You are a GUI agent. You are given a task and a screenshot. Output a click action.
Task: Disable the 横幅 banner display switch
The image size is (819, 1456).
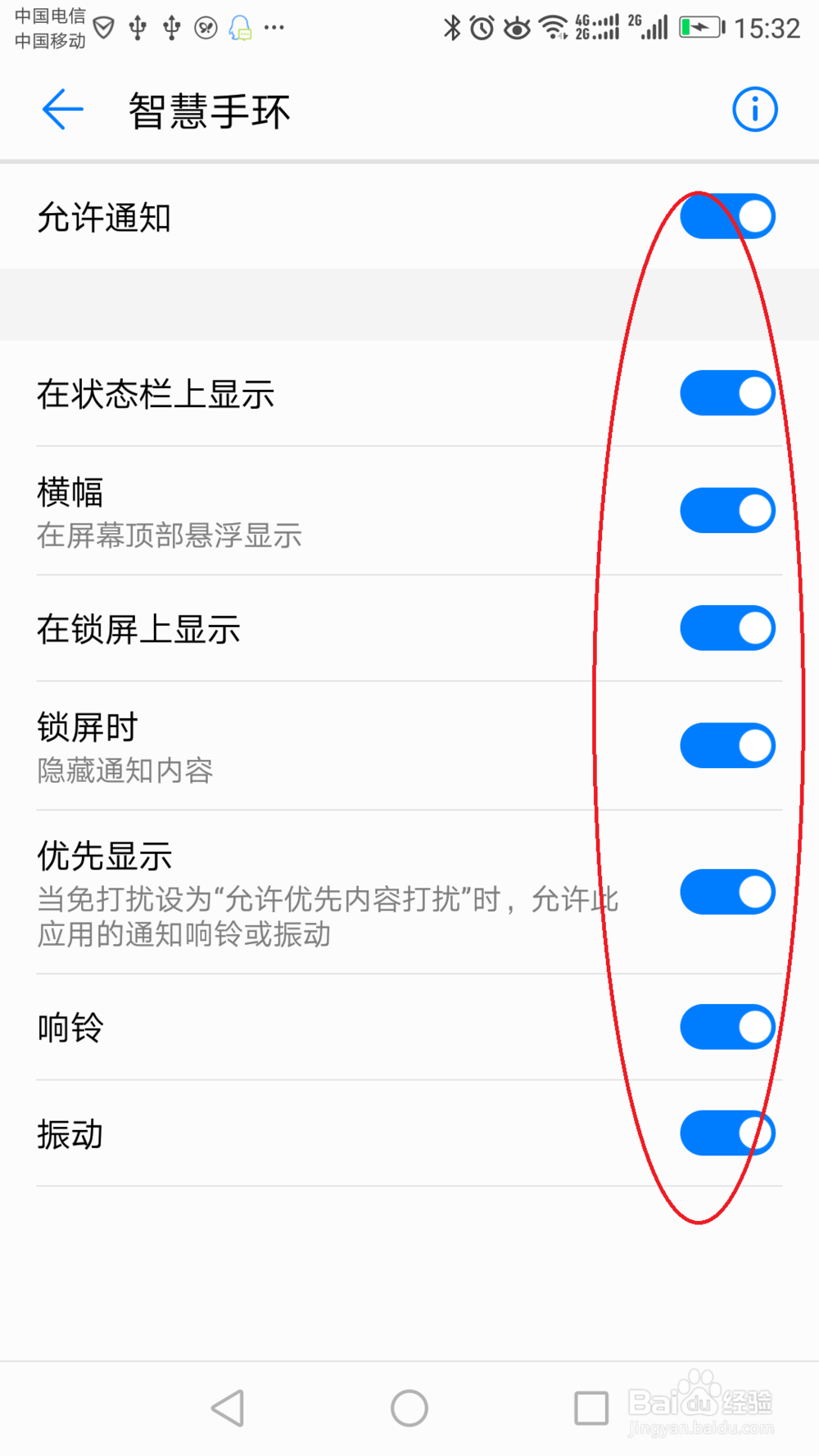tap(726, 509)
